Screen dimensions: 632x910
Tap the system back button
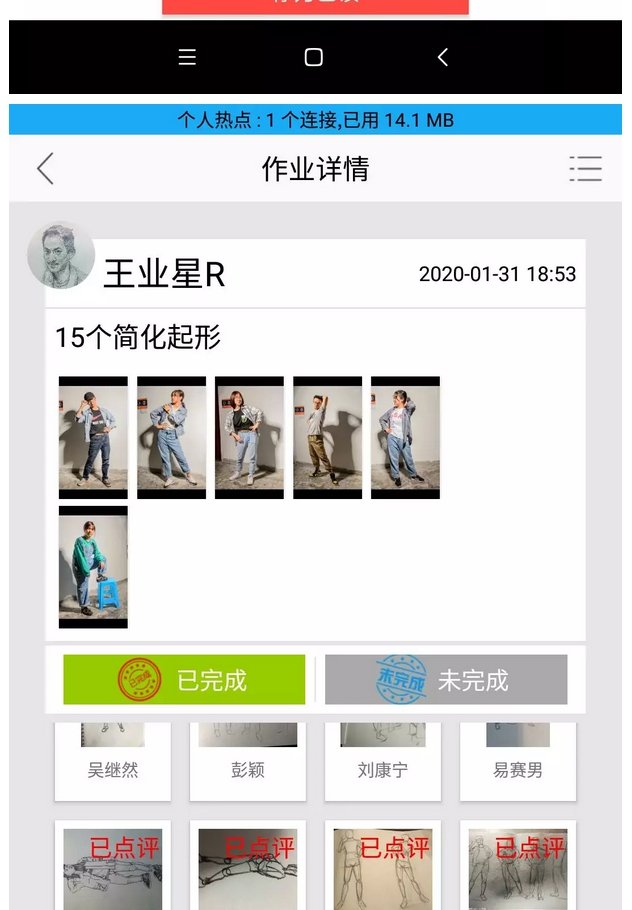(442, 58)
